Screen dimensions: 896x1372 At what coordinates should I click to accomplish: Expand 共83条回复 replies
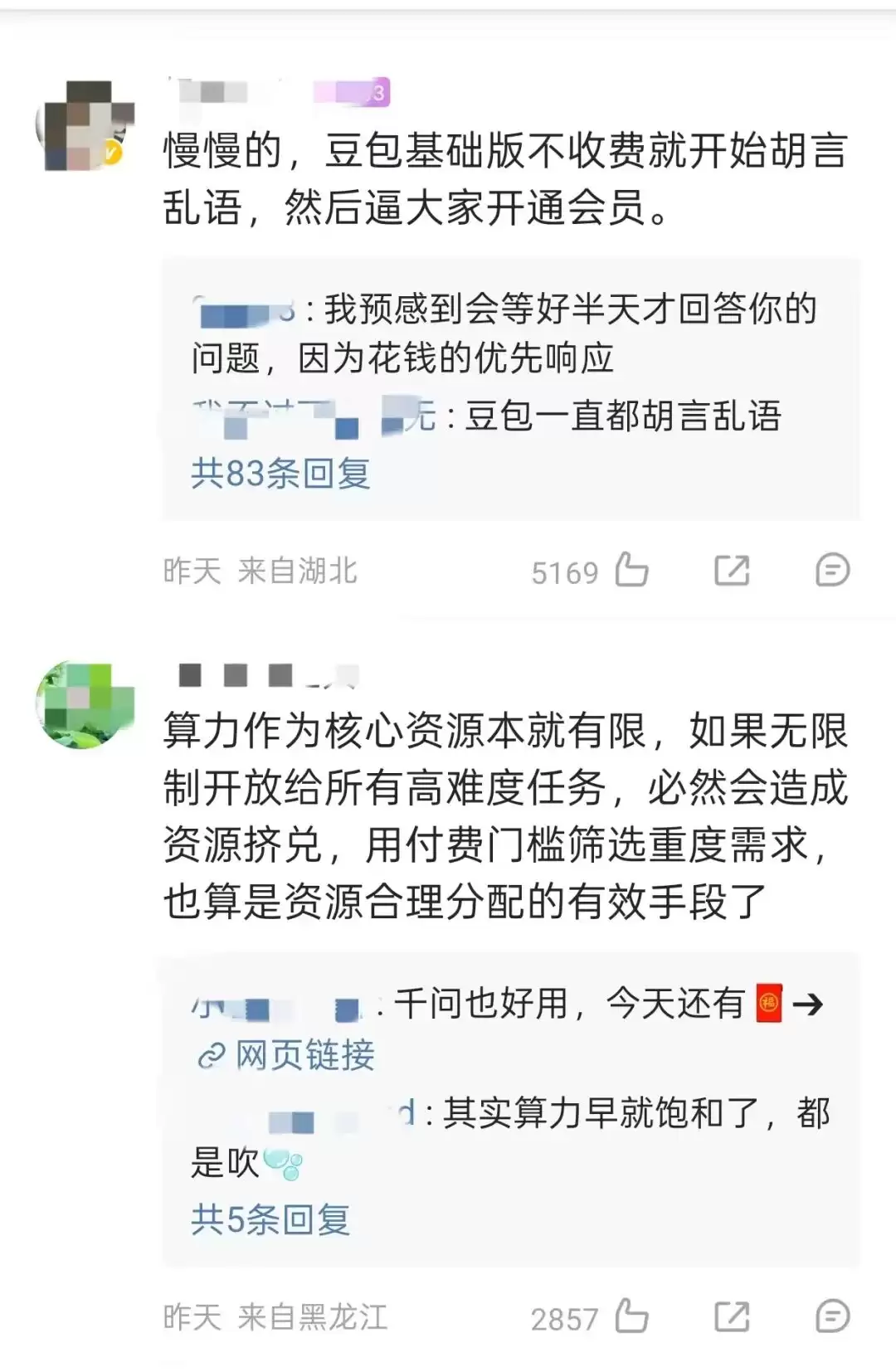point(280,474)
